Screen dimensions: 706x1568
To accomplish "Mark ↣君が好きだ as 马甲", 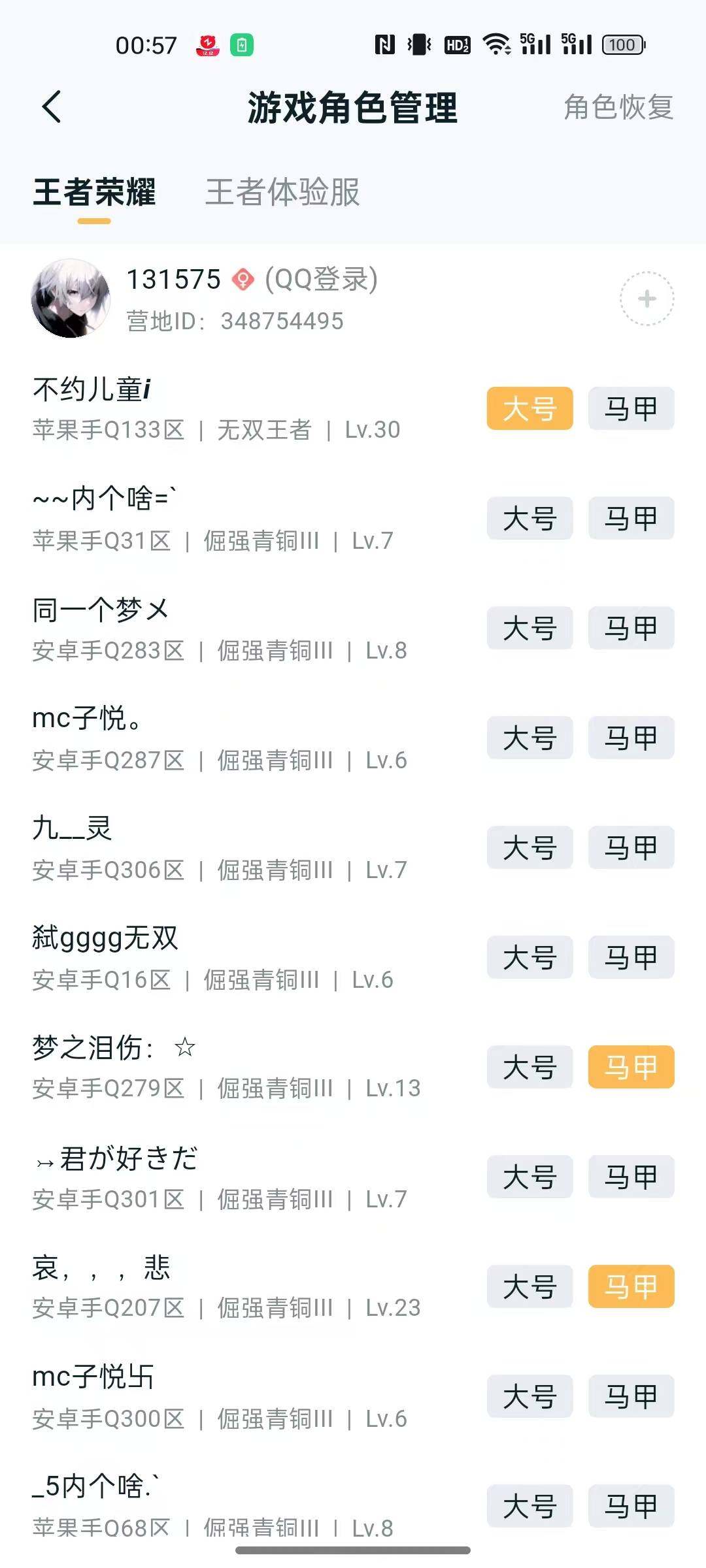I will 631,1177.
